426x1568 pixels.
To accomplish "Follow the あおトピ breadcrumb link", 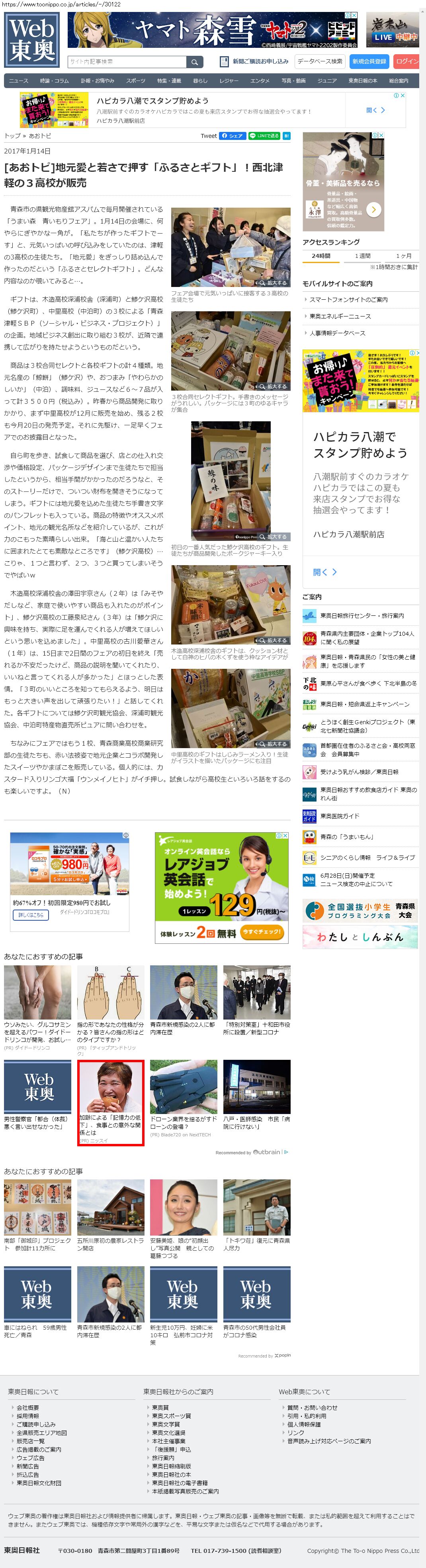I will coord(40,136).
